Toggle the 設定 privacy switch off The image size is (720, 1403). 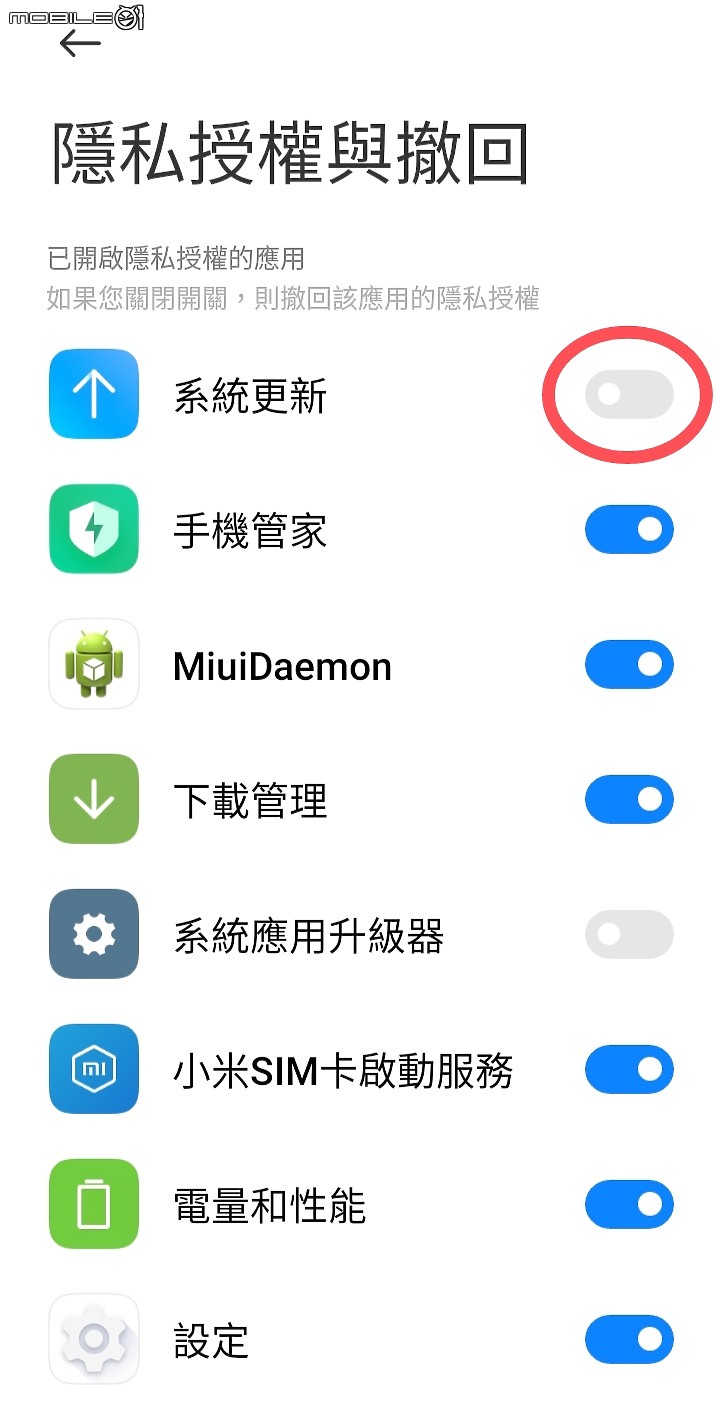pos(628,1340)
